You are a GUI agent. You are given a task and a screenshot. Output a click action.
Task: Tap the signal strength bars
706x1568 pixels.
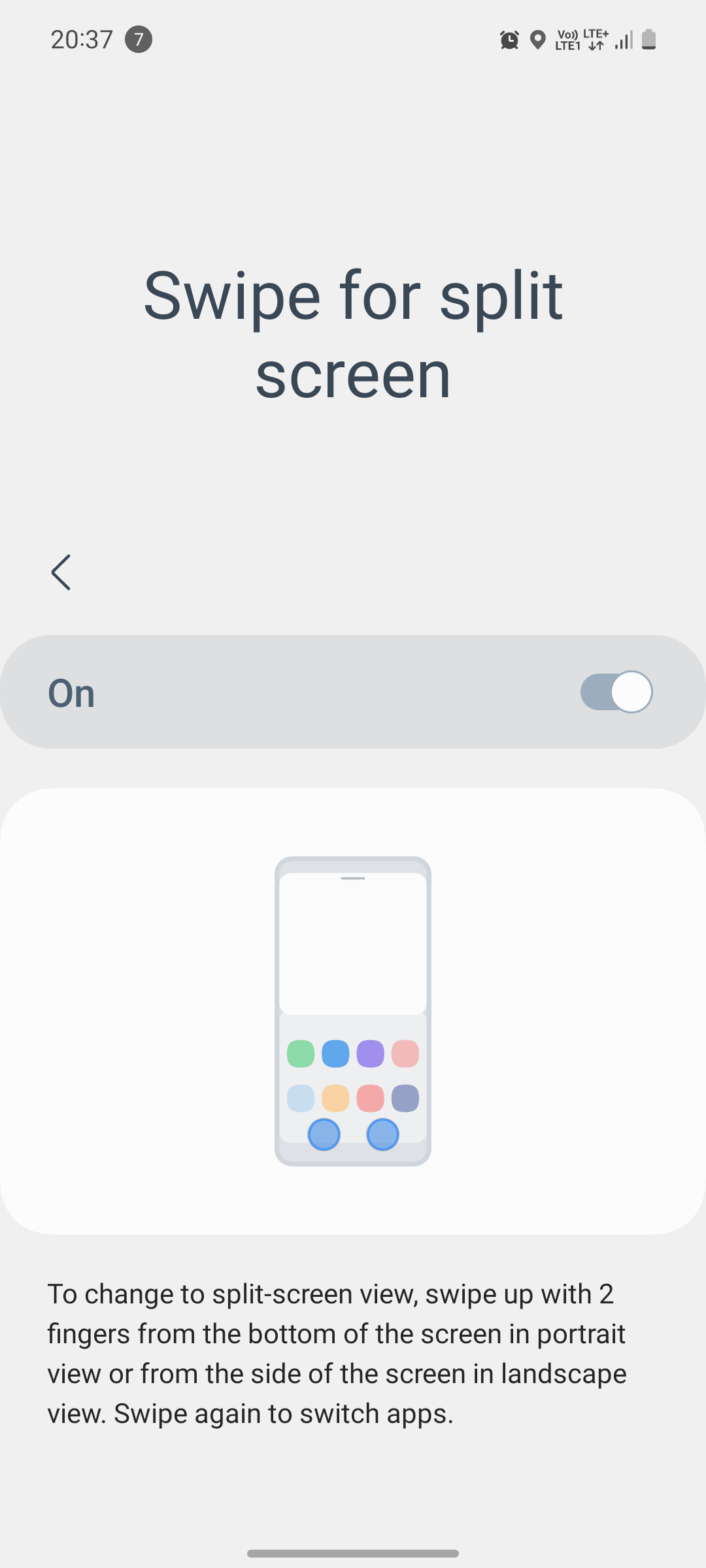(623, 39)
